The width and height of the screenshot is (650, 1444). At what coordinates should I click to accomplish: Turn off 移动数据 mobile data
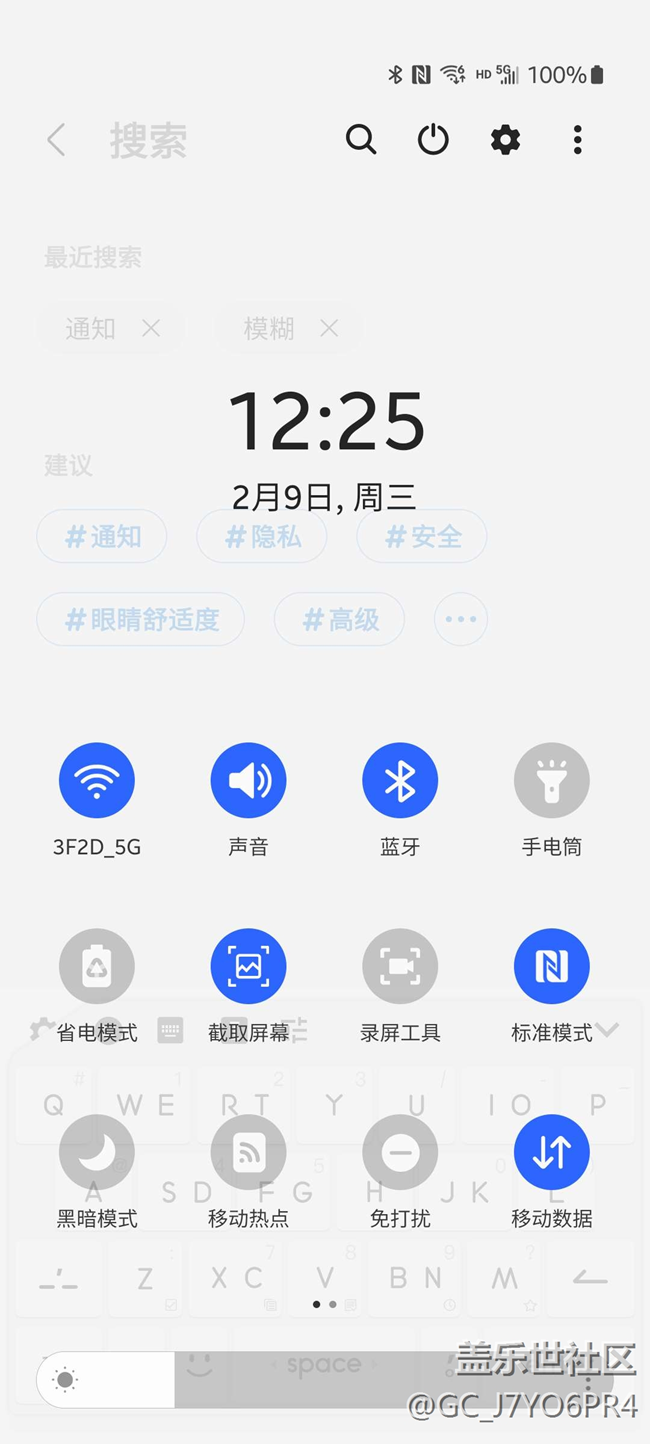coord(552,1152)
